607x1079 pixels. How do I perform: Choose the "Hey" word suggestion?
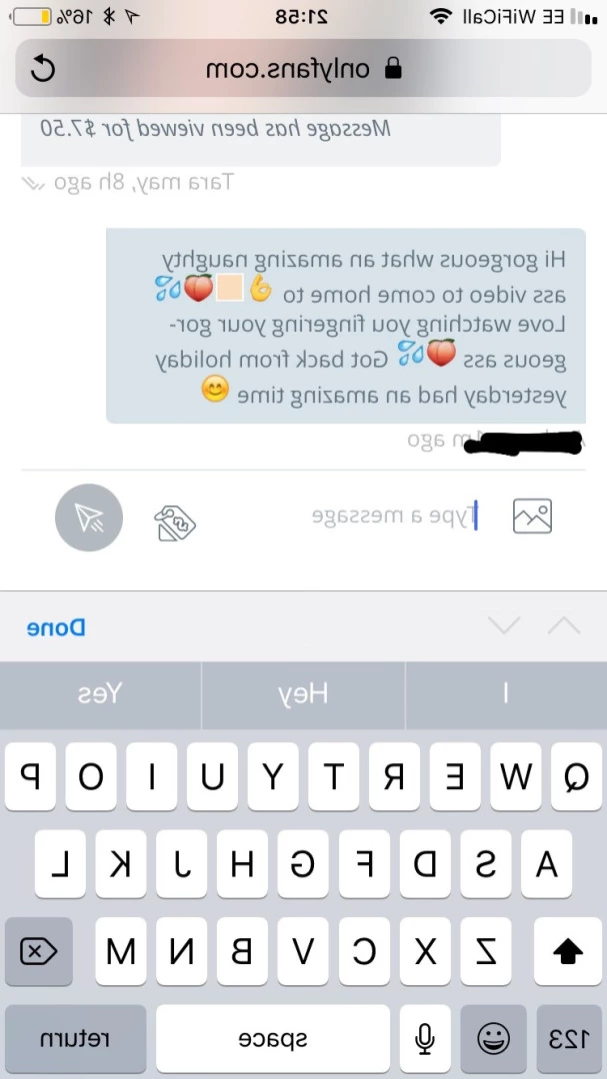pos(303,694)
